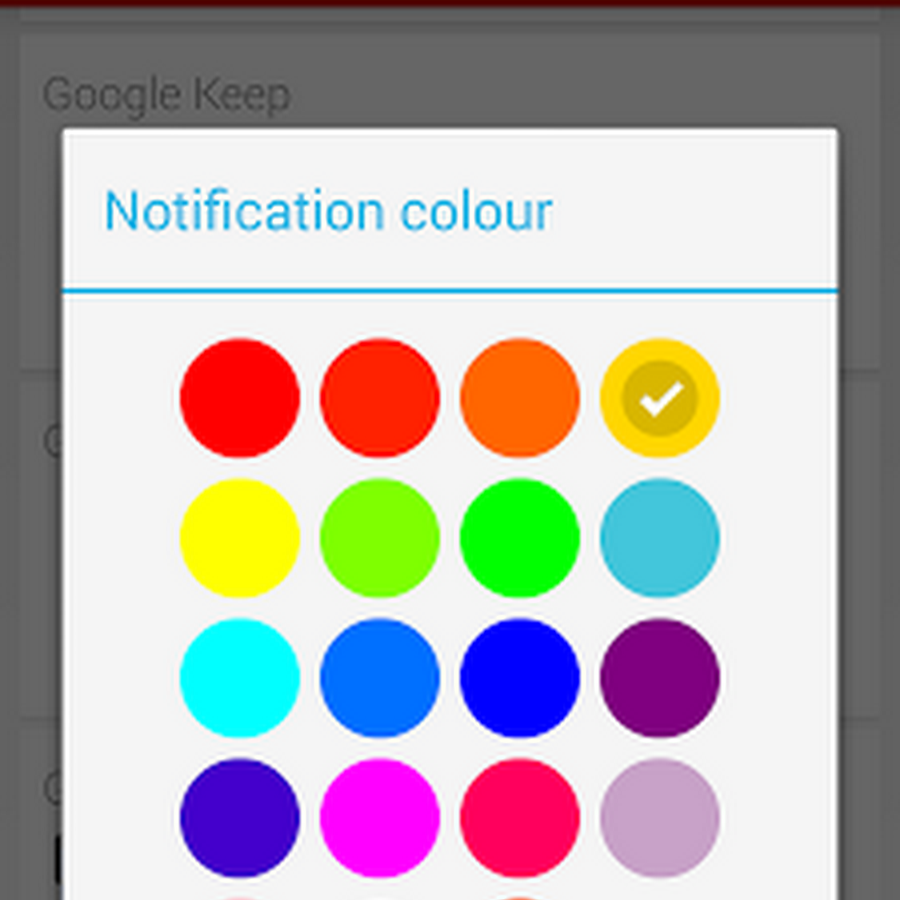
Task: Select the pure red colour swatch
Action: coord(240,398)
